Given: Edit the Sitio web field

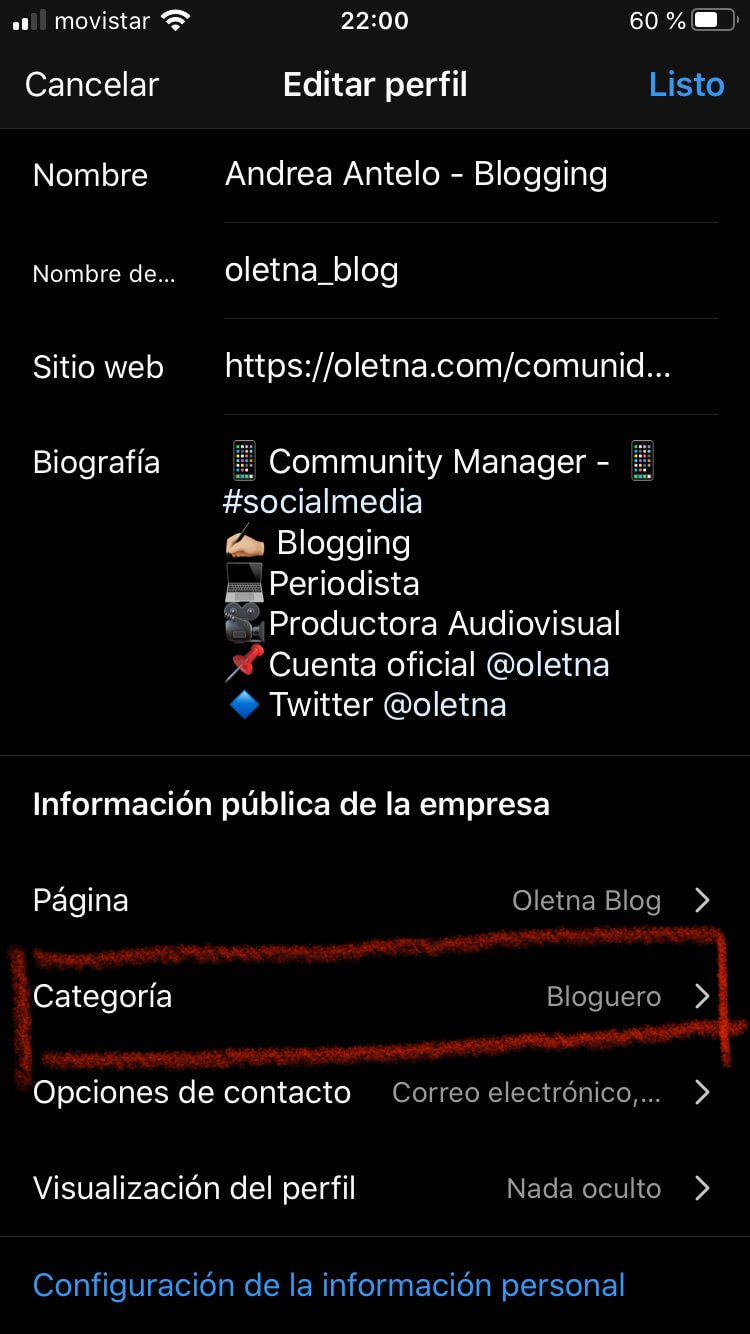Looking at the screenshot, I should click(470, 366).
